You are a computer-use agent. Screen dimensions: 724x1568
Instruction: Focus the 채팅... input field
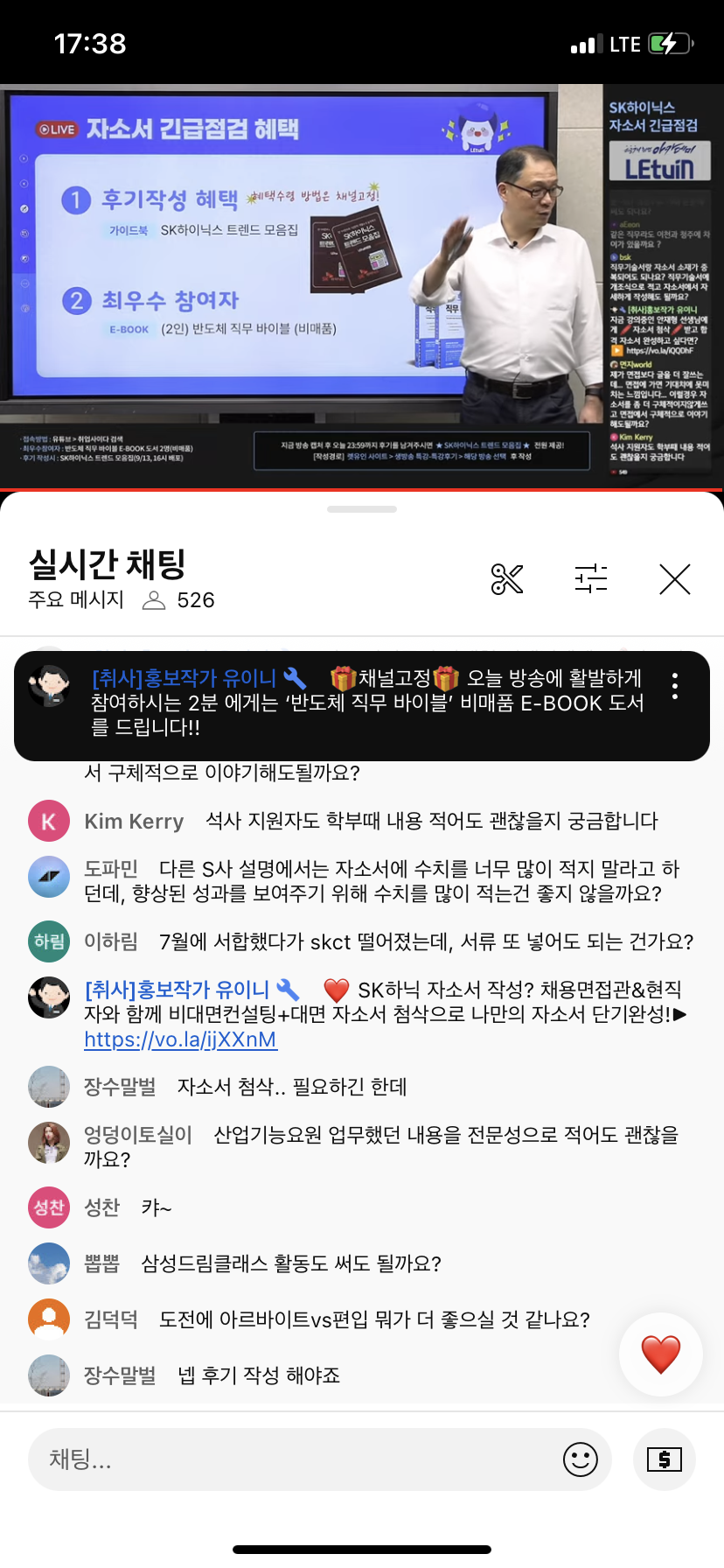(x=289, y=1459)
